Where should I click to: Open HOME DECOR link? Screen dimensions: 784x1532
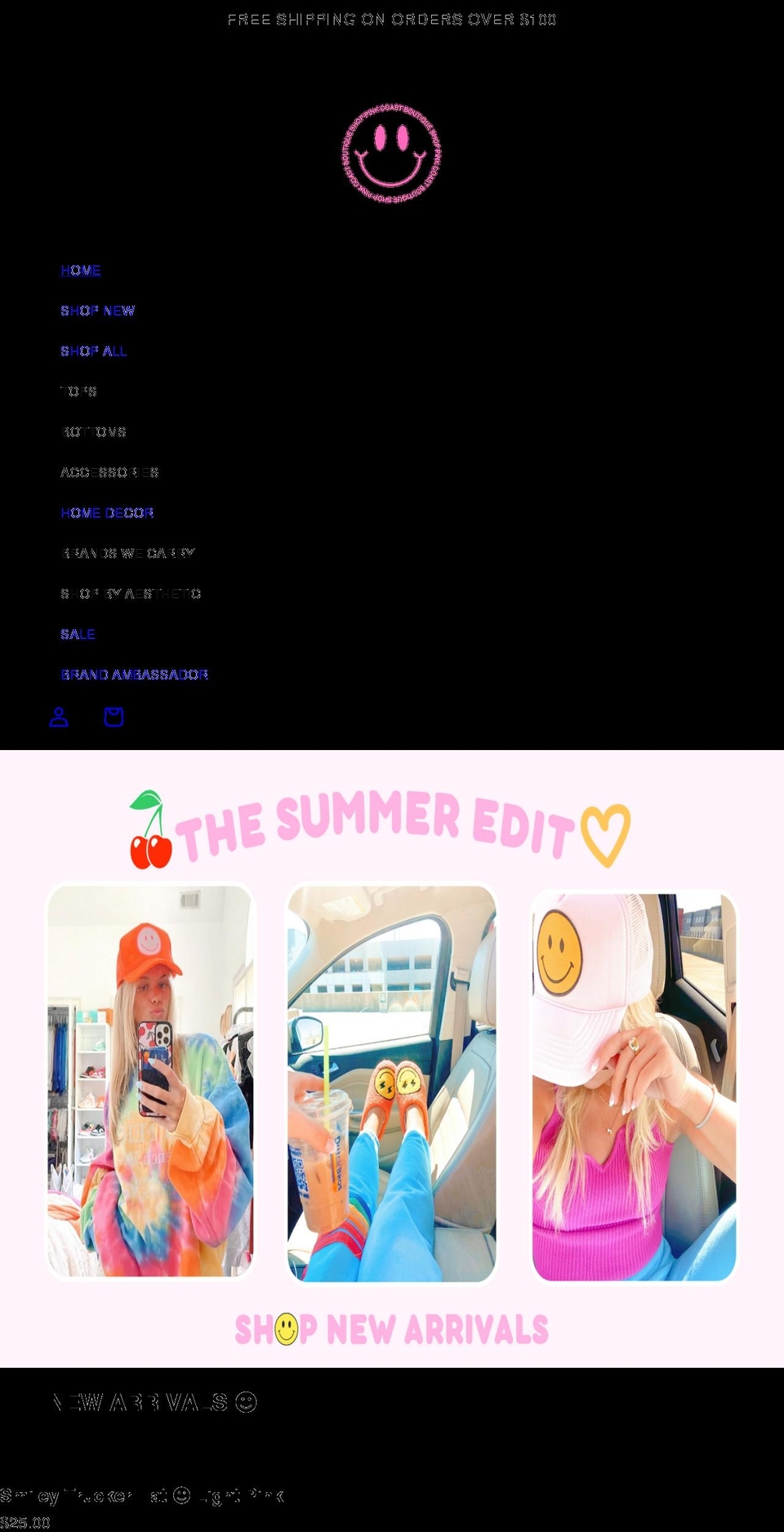tap(107, 513)
